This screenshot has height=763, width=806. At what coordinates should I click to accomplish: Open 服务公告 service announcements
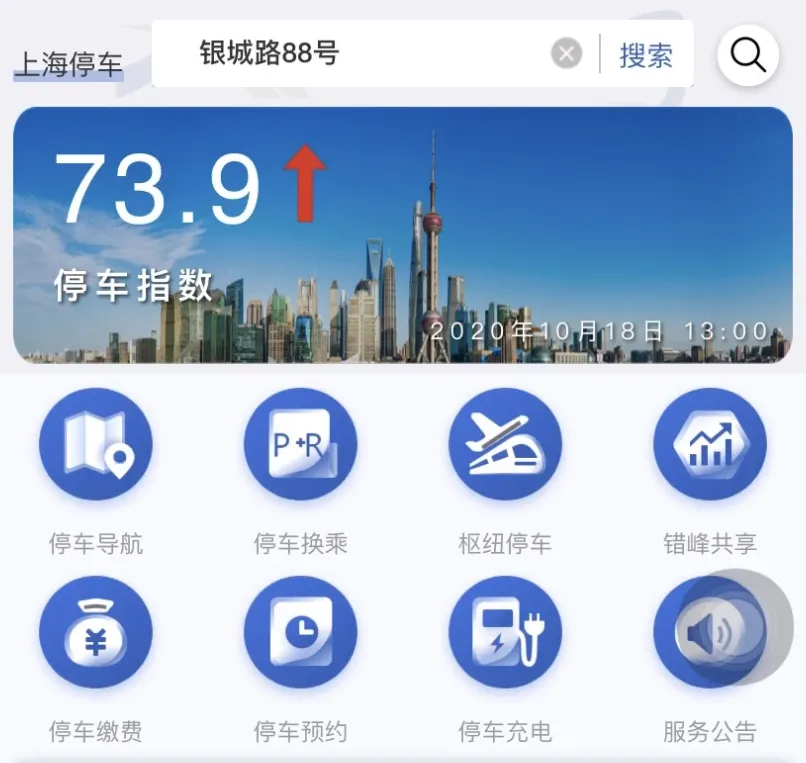(710, 633)
